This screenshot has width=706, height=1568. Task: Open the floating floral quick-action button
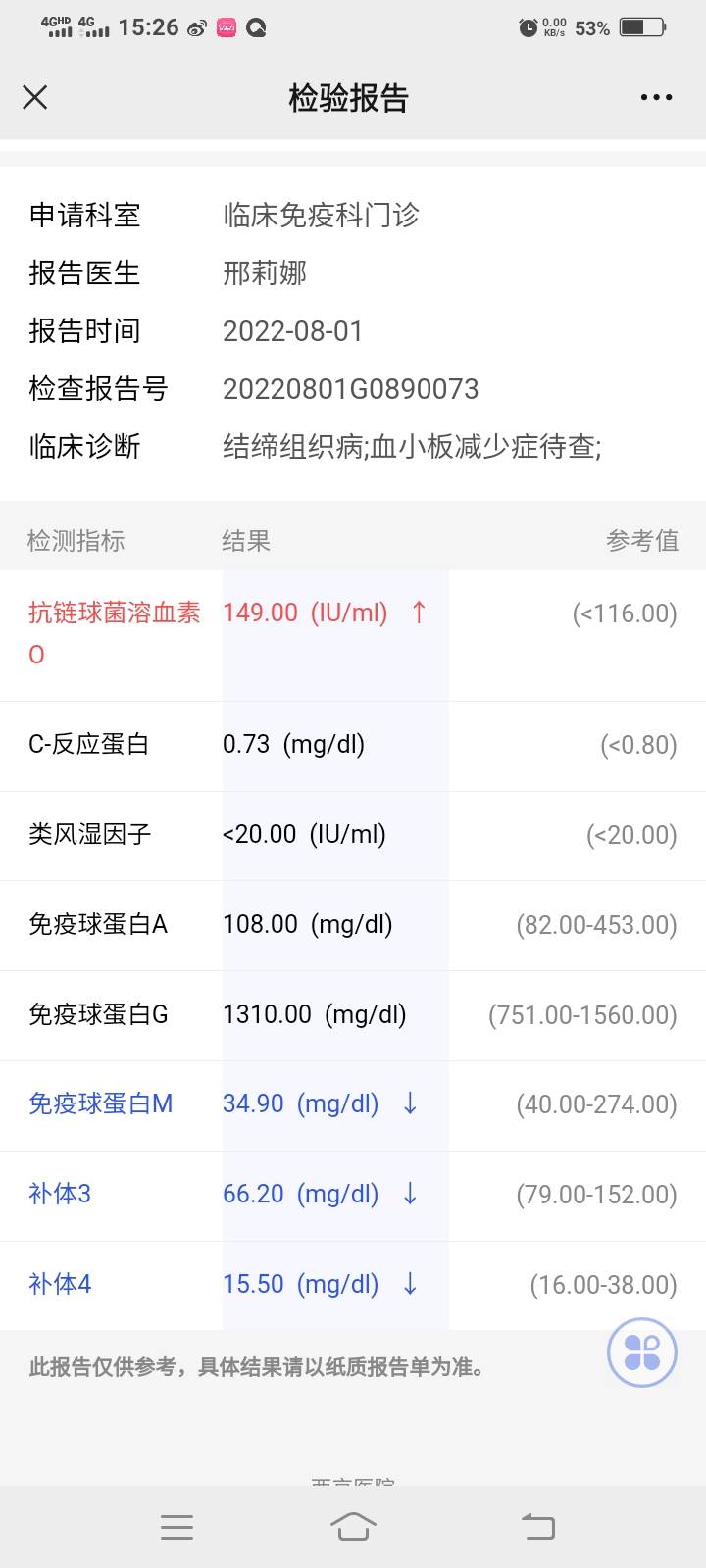642,1351
